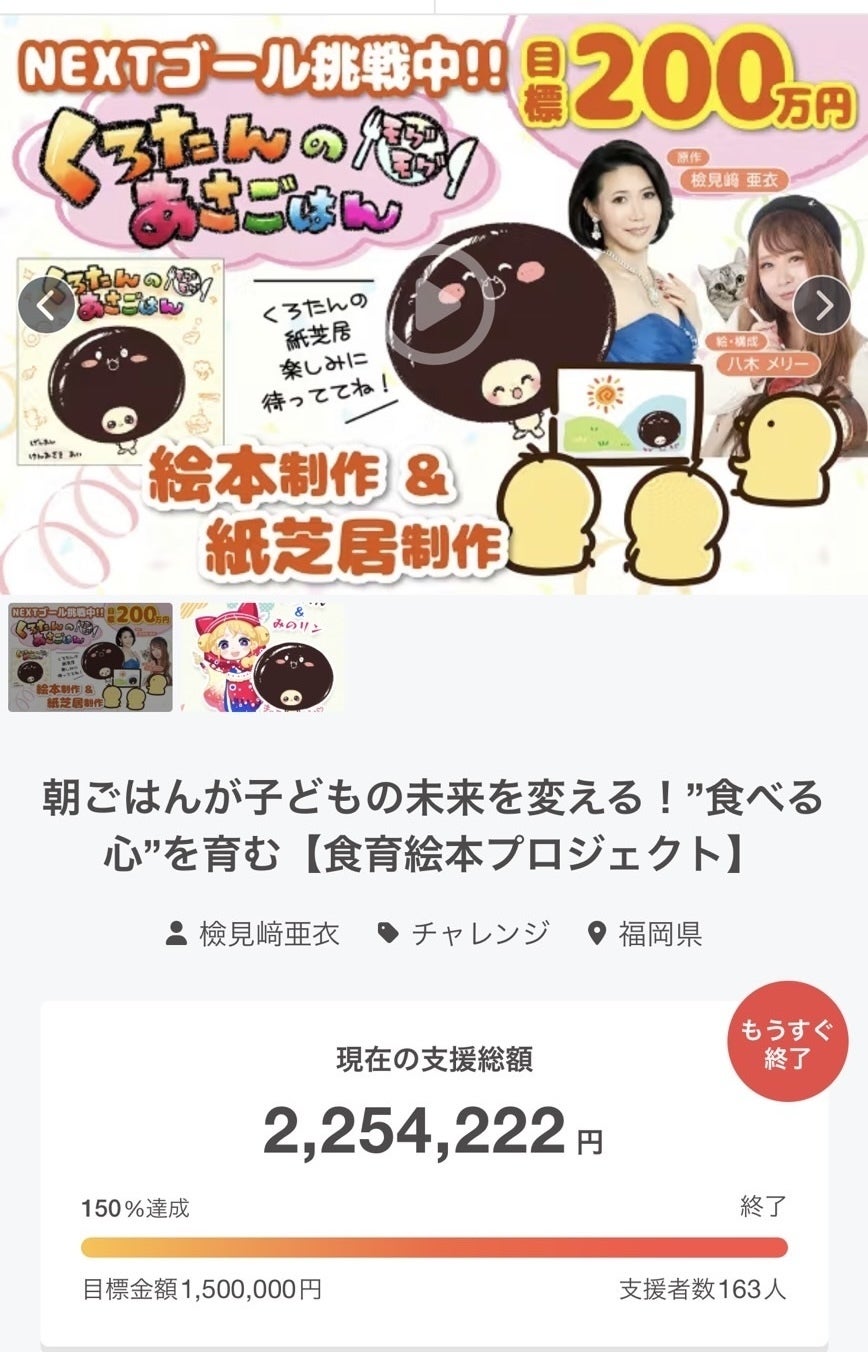Select the second gallery thumbnail
Screen dimensions: 868x1352
263,657
